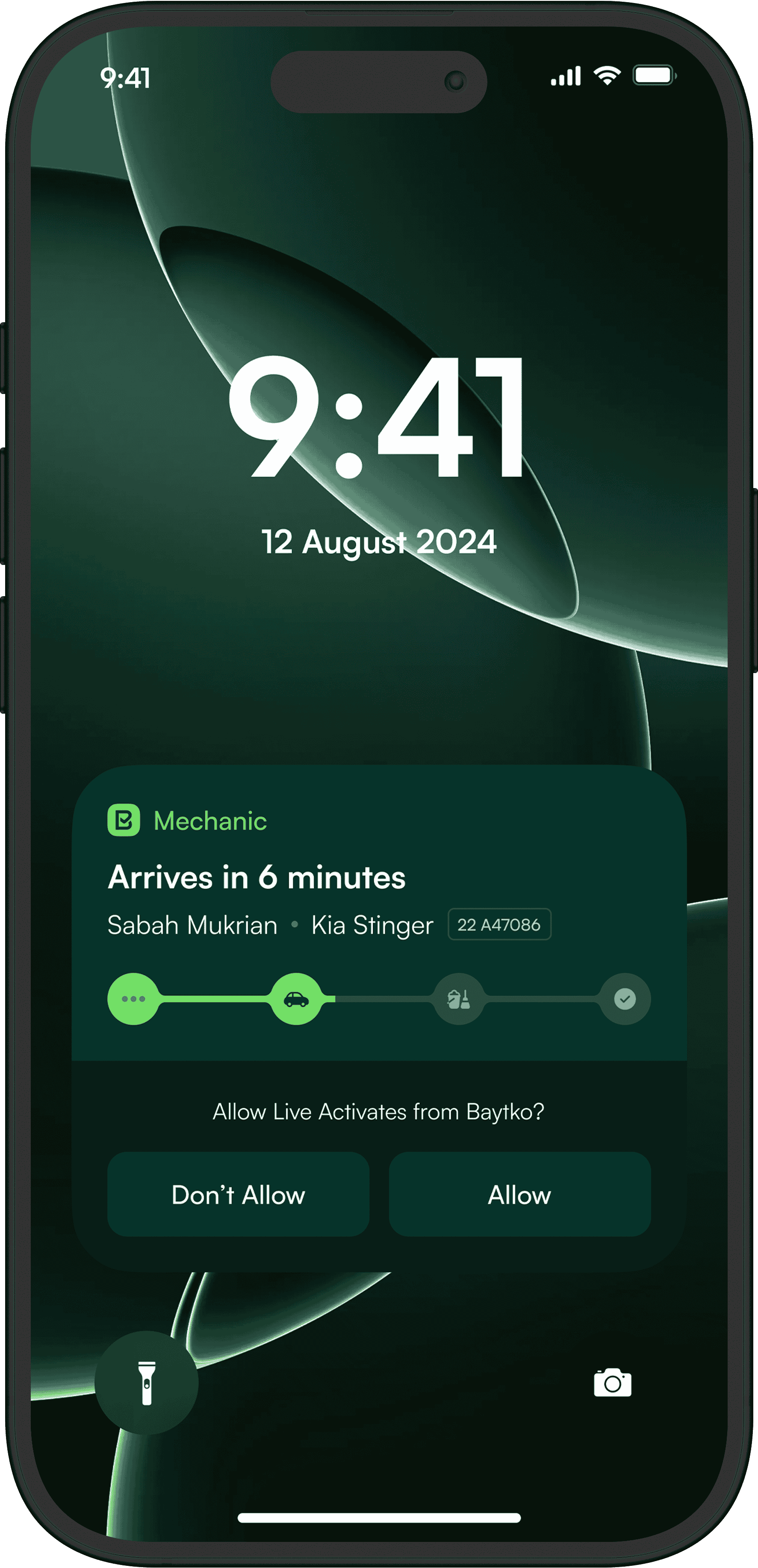Open the camera from lock screen
The width and height of the screenshot is (758, 1568).
[613, 1383]
